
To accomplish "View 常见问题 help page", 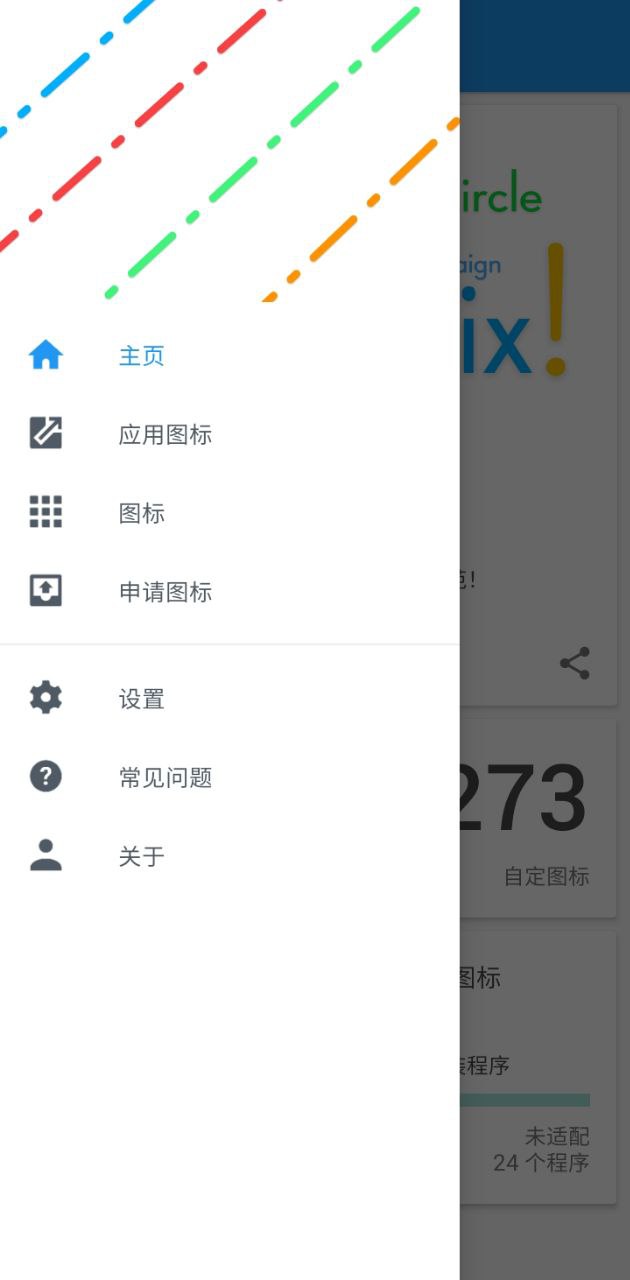I will pyautogui.click(x=165, y=778).
